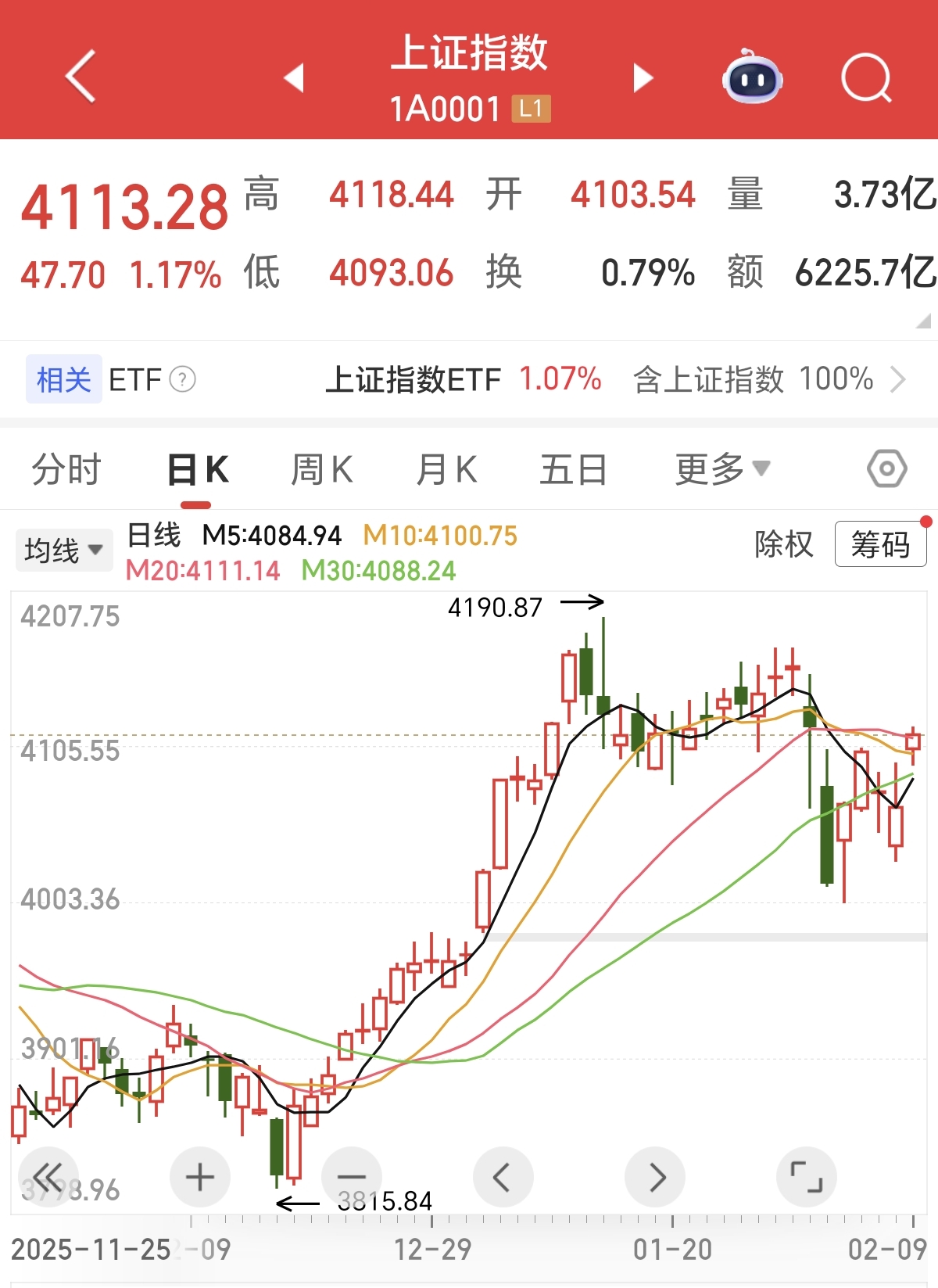Screen dimensions: 938x1288
Task: Jump to earliest data with double-left arrow
Action: point(48,1176)
